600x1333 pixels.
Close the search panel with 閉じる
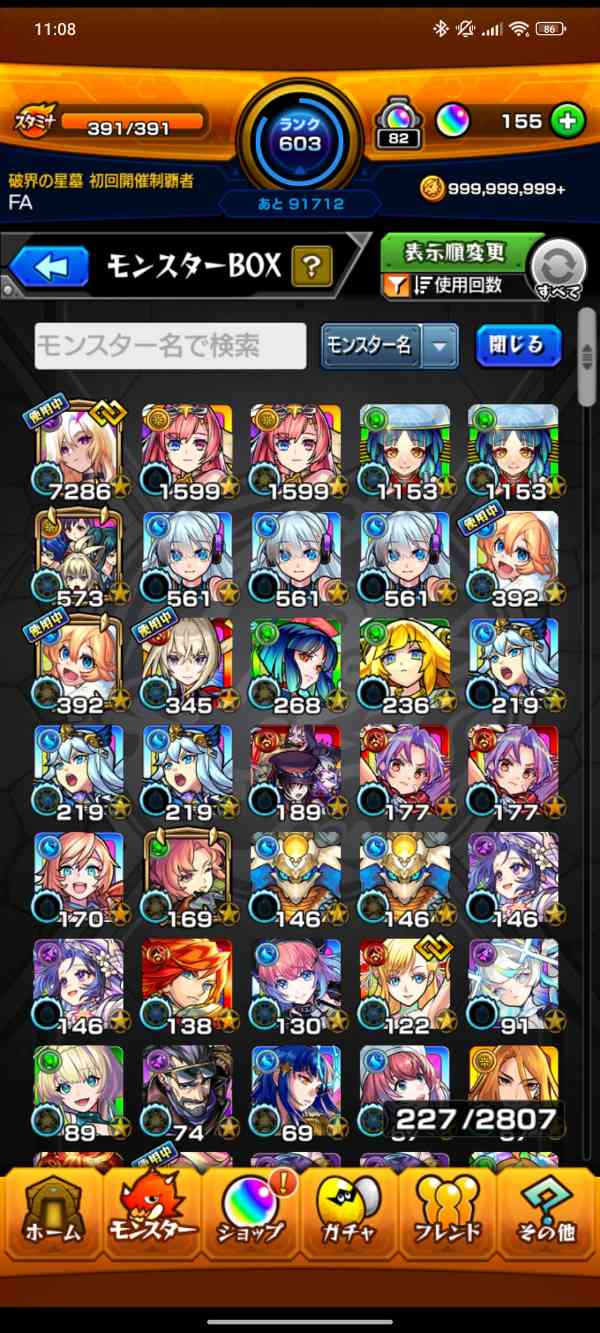click(x=518, y=345)
